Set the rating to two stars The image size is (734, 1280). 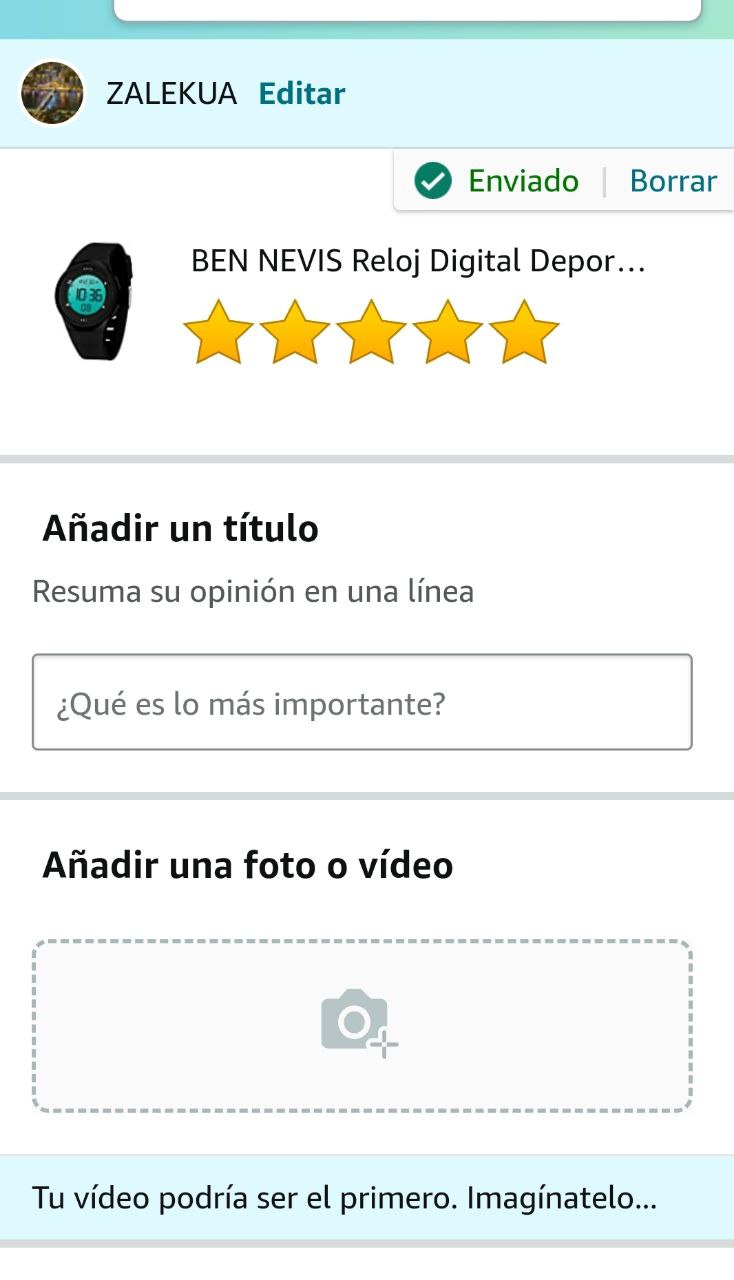click(296, 334)
